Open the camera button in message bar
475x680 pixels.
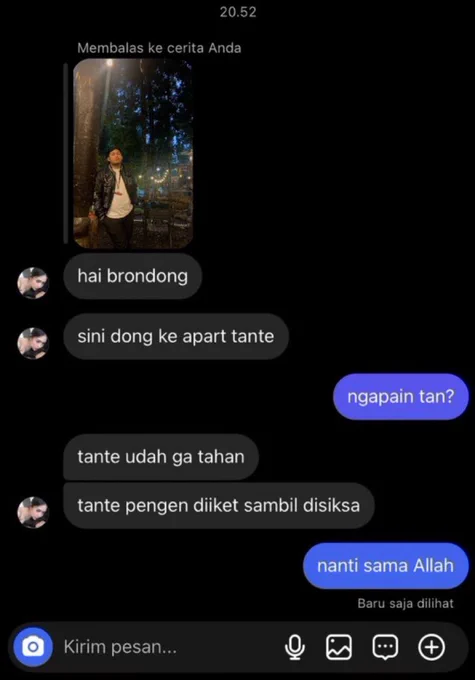pos(33,647)
